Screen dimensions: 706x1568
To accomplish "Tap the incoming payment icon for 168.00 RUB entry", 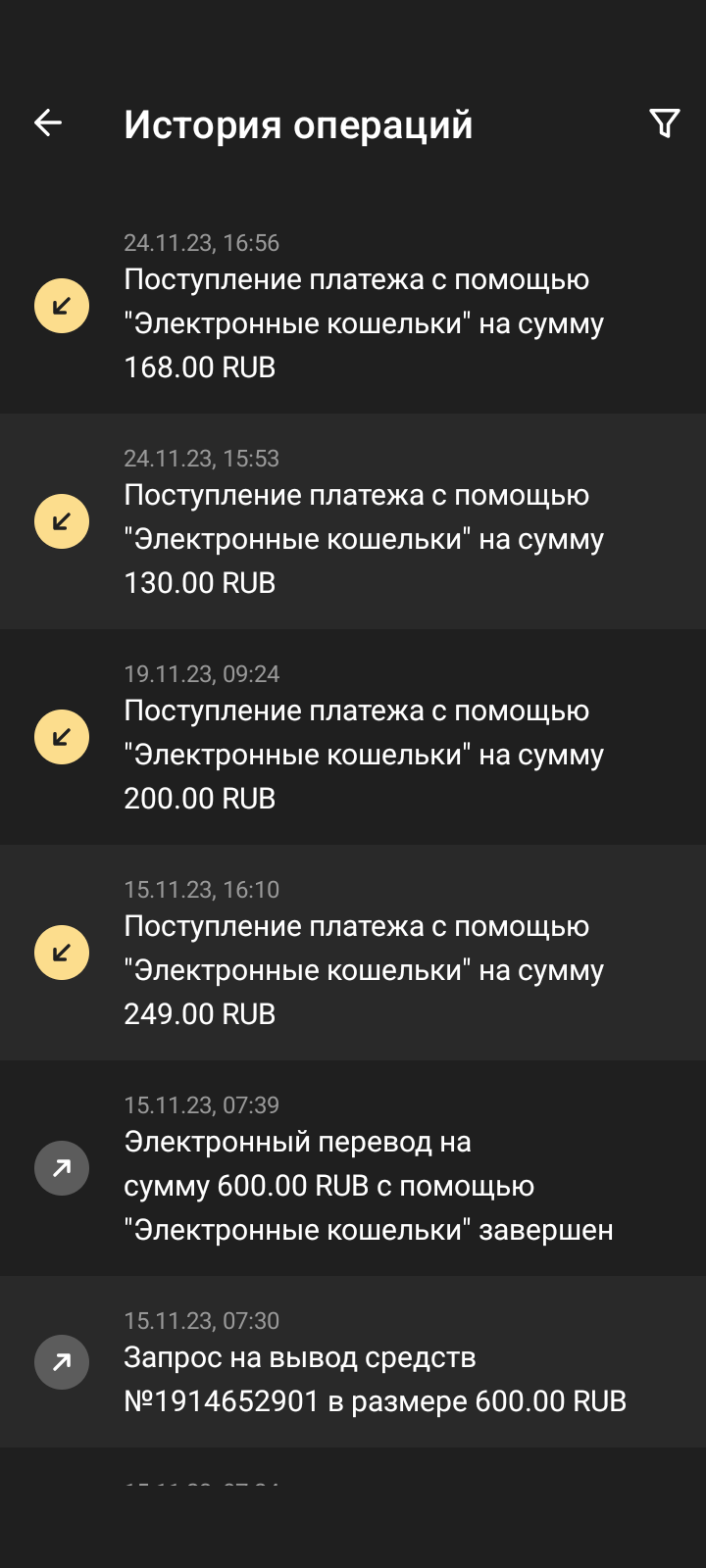I will [62, 305].
